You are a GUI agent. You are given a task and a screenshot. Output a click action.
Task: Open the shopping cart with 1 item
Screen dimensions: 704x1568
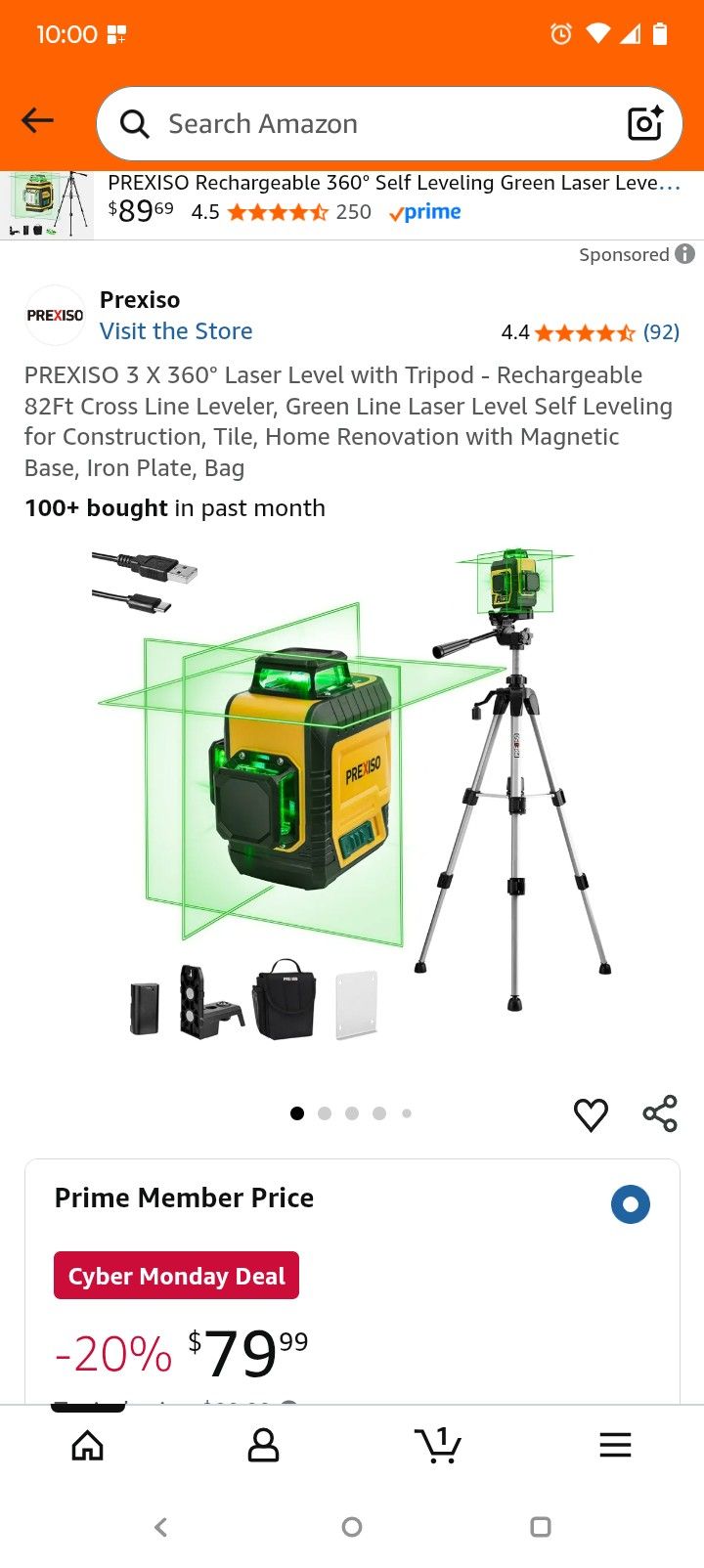pyautogui.click(x=438, y=1445)
